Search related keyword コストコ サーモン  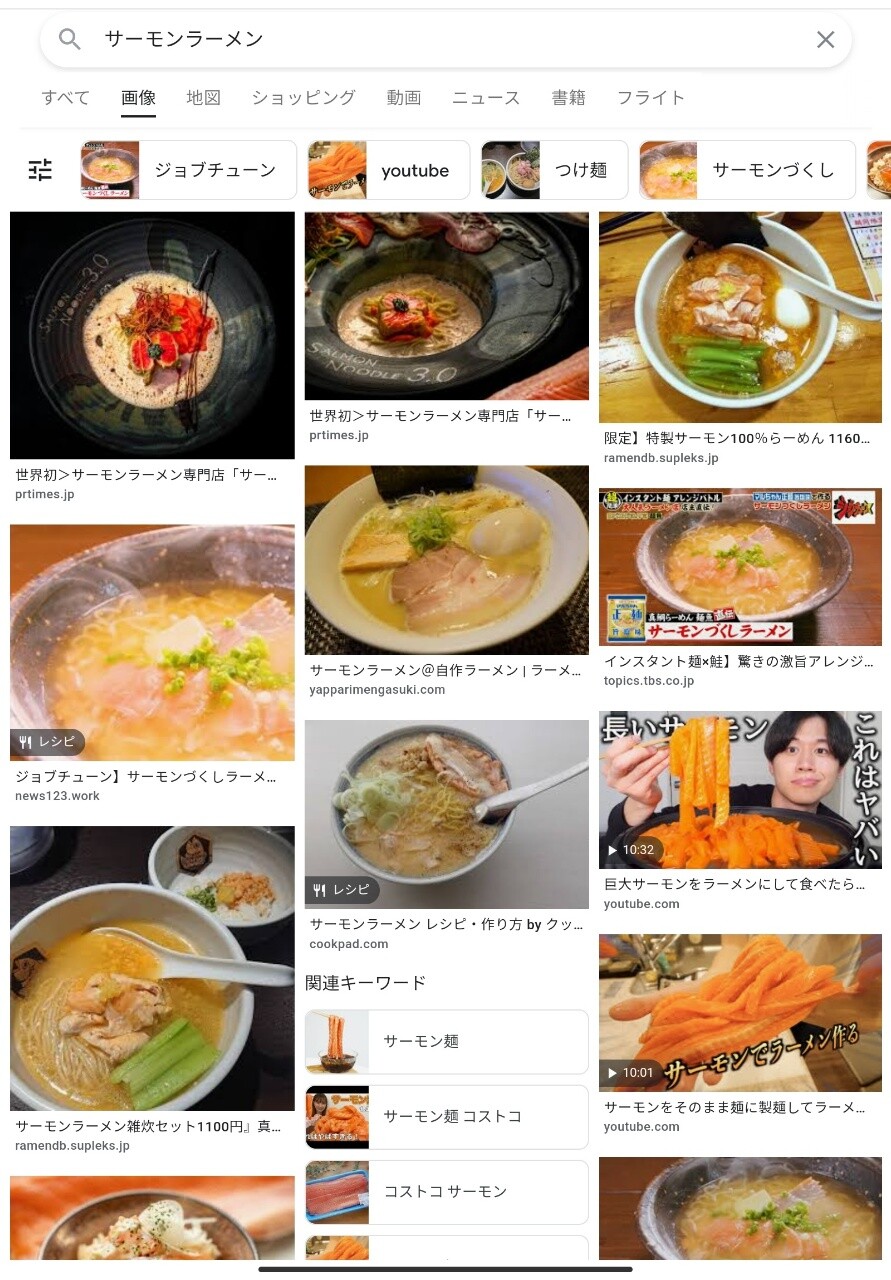[446, 1191]
